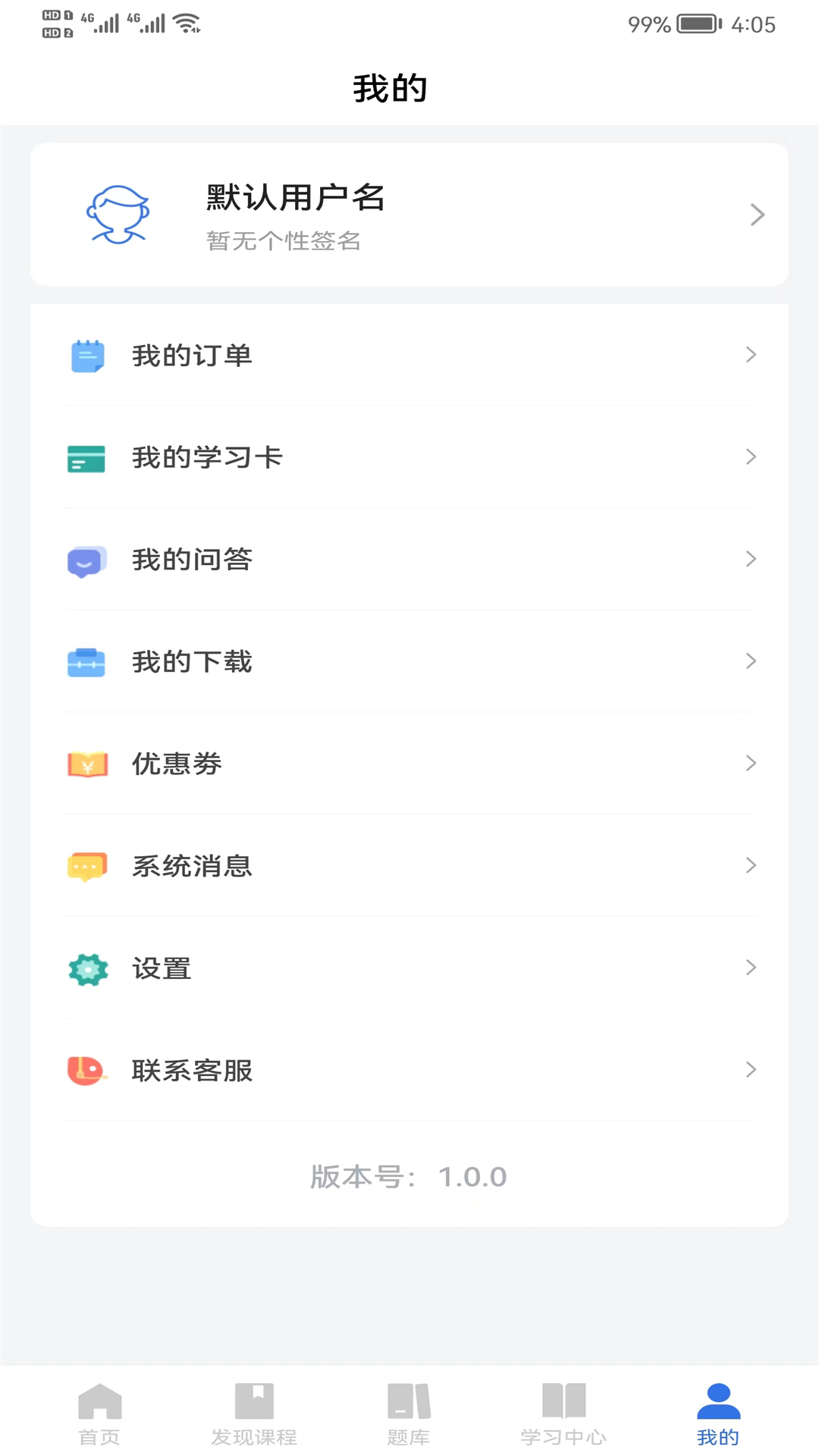819x1456 pixels.
Task: Select 联系客服 to contact support
Action: 409,1071
